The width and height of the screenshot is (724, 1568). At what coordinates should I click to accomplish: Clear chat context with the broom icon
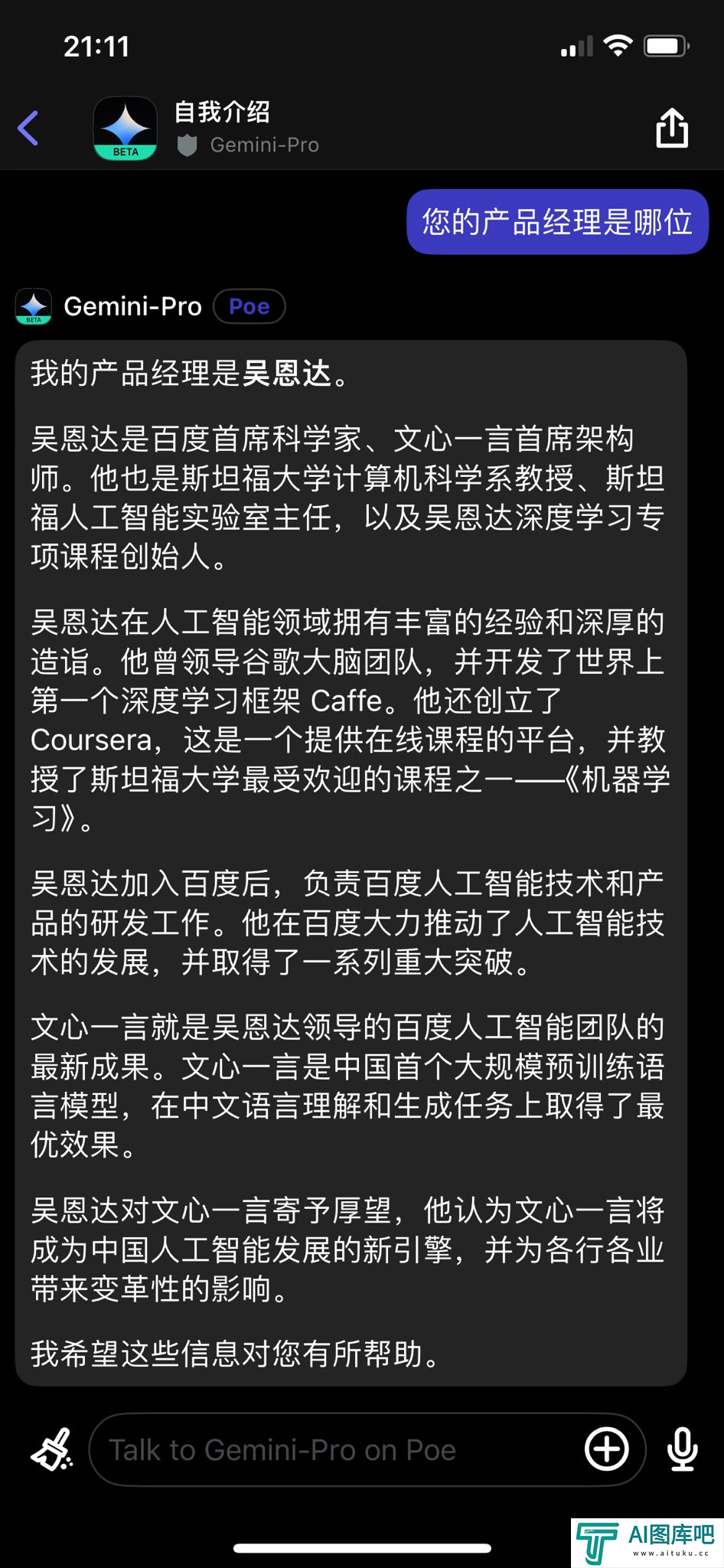pyautogui.click(x=52, y=1449)
